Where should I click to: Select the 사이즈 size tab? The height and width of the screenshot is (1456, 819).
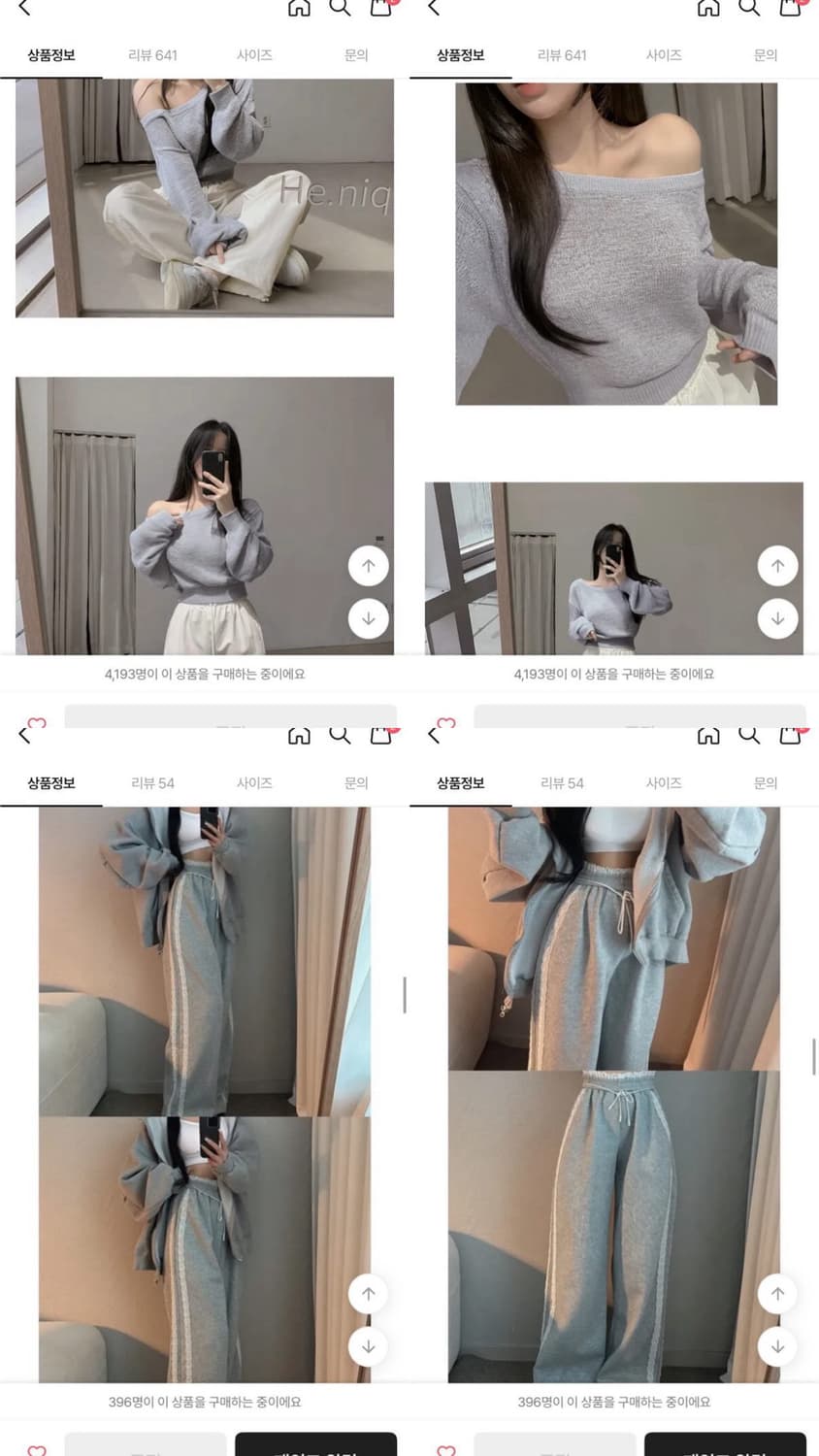pos(254,55)
